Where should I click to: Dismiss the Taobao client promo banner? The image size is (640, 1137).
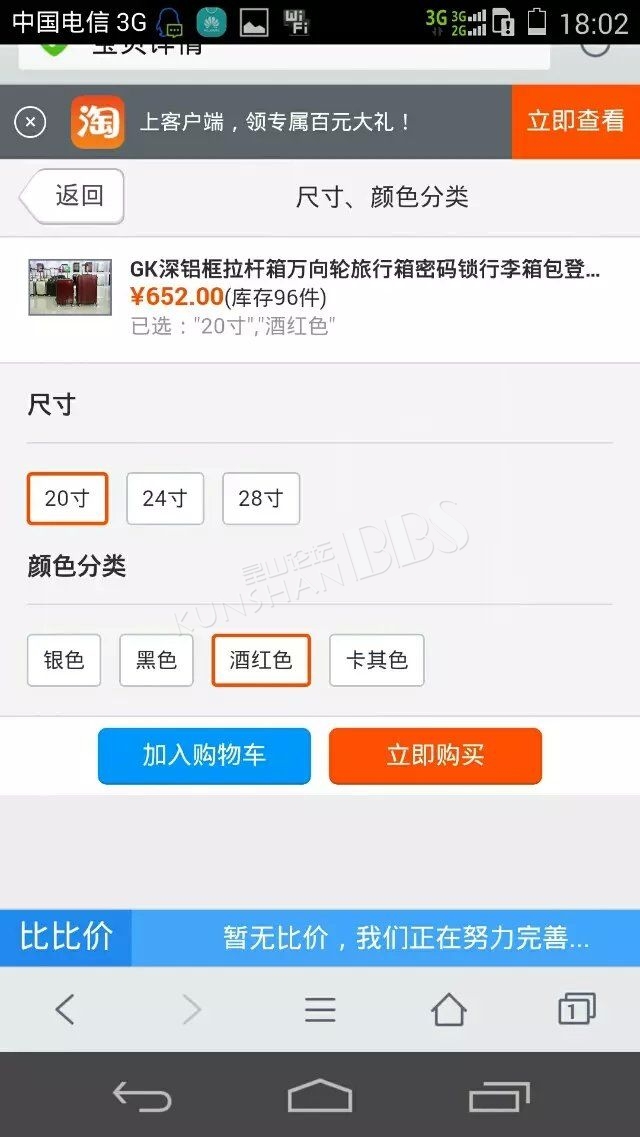[x=30, y=122]
